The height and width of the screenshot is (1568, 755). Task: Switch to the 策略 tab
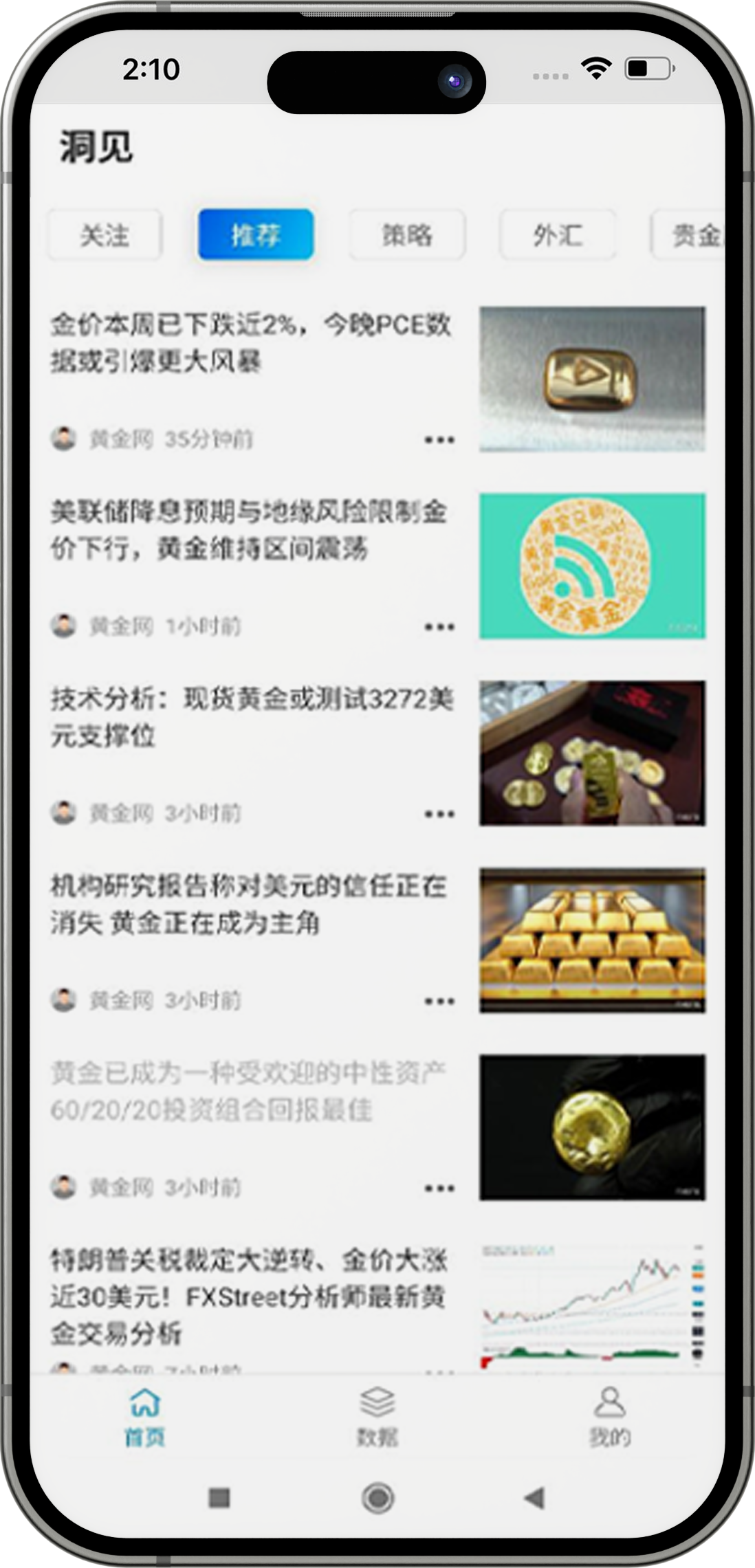(x=407, y=236)
